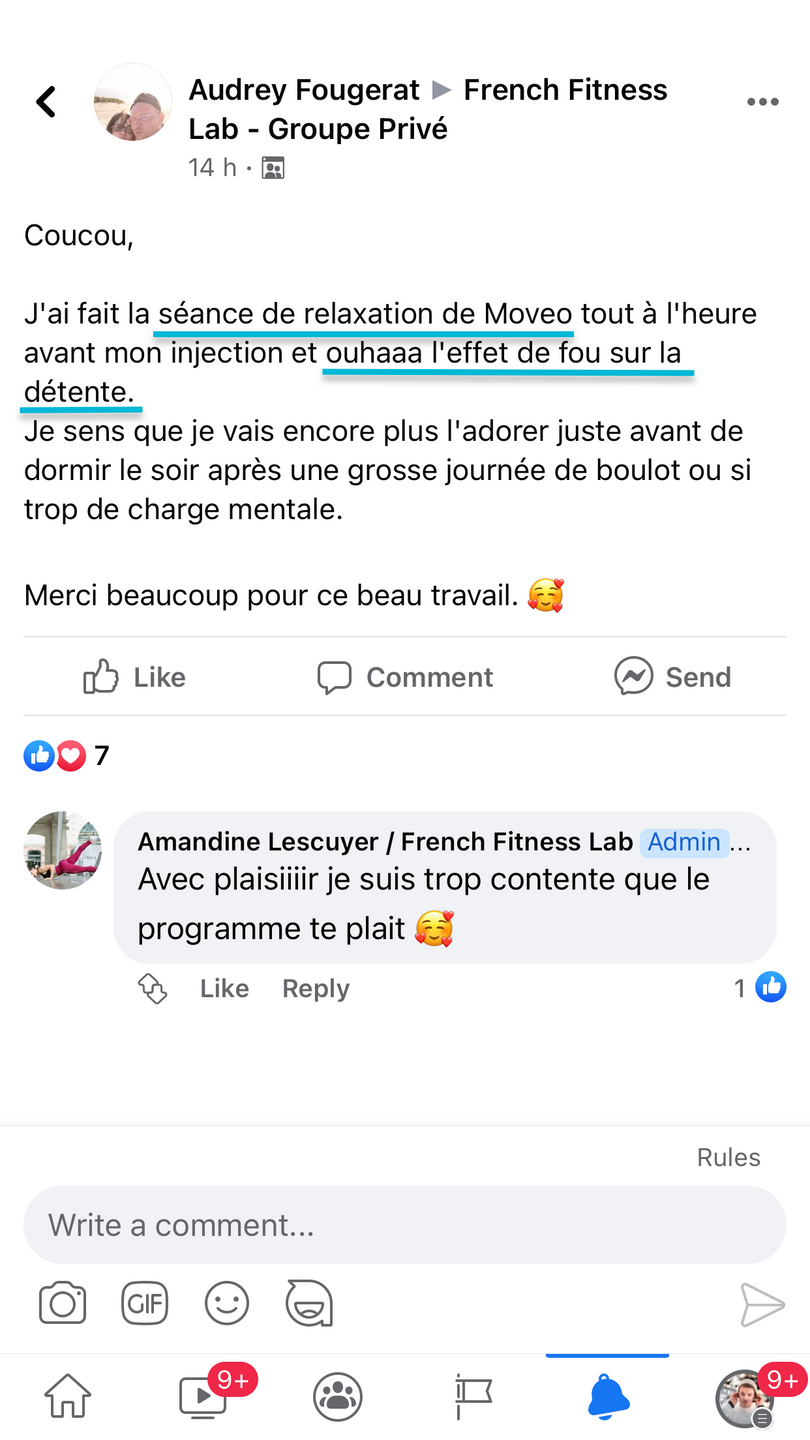Open the emoji picker
The width and height of the screenshot is (810, 1440).
(227, 1304)
